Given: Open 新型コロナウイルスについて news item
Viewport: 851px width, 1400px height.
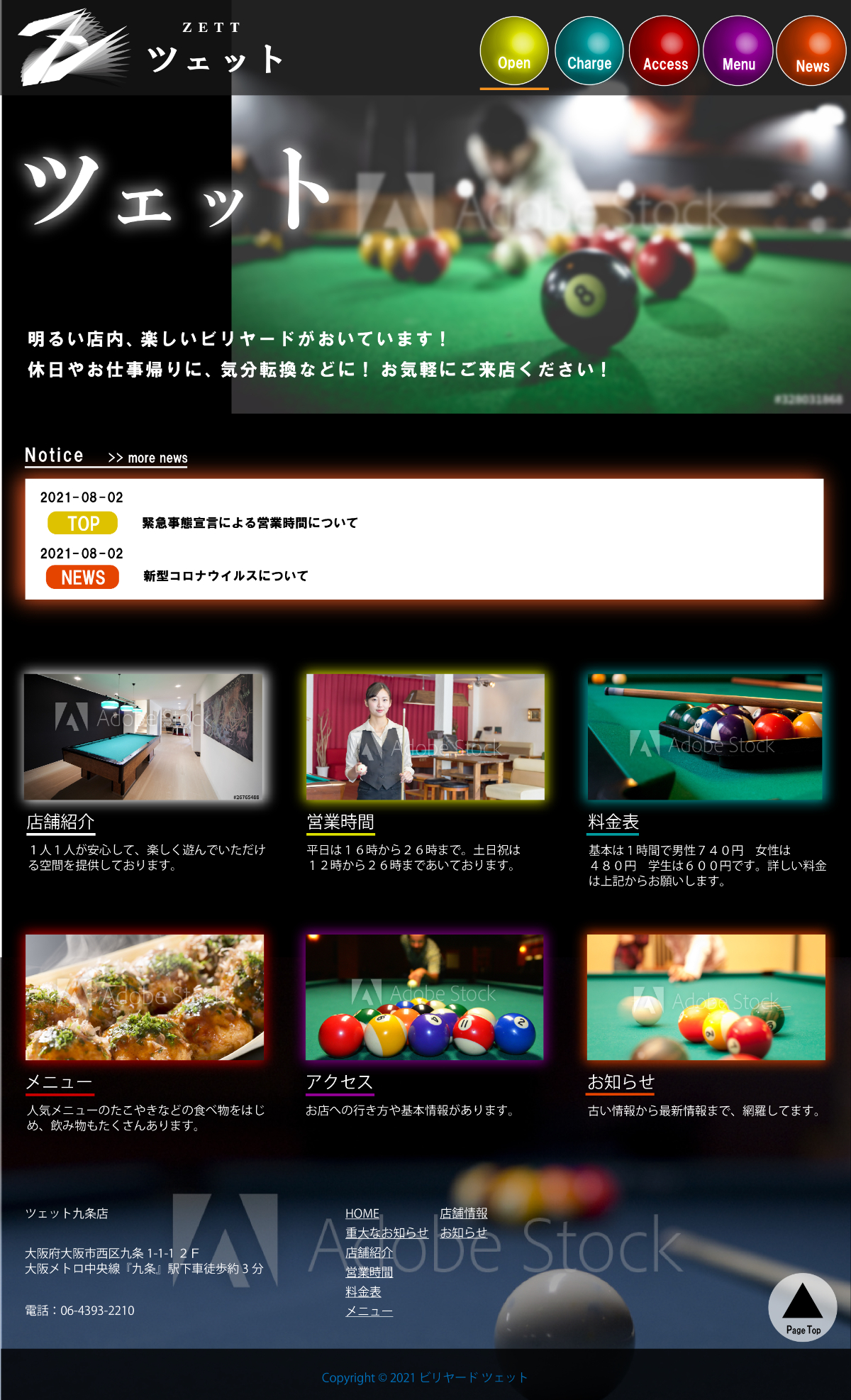Looking at the screenshot, I should [226, 575].
